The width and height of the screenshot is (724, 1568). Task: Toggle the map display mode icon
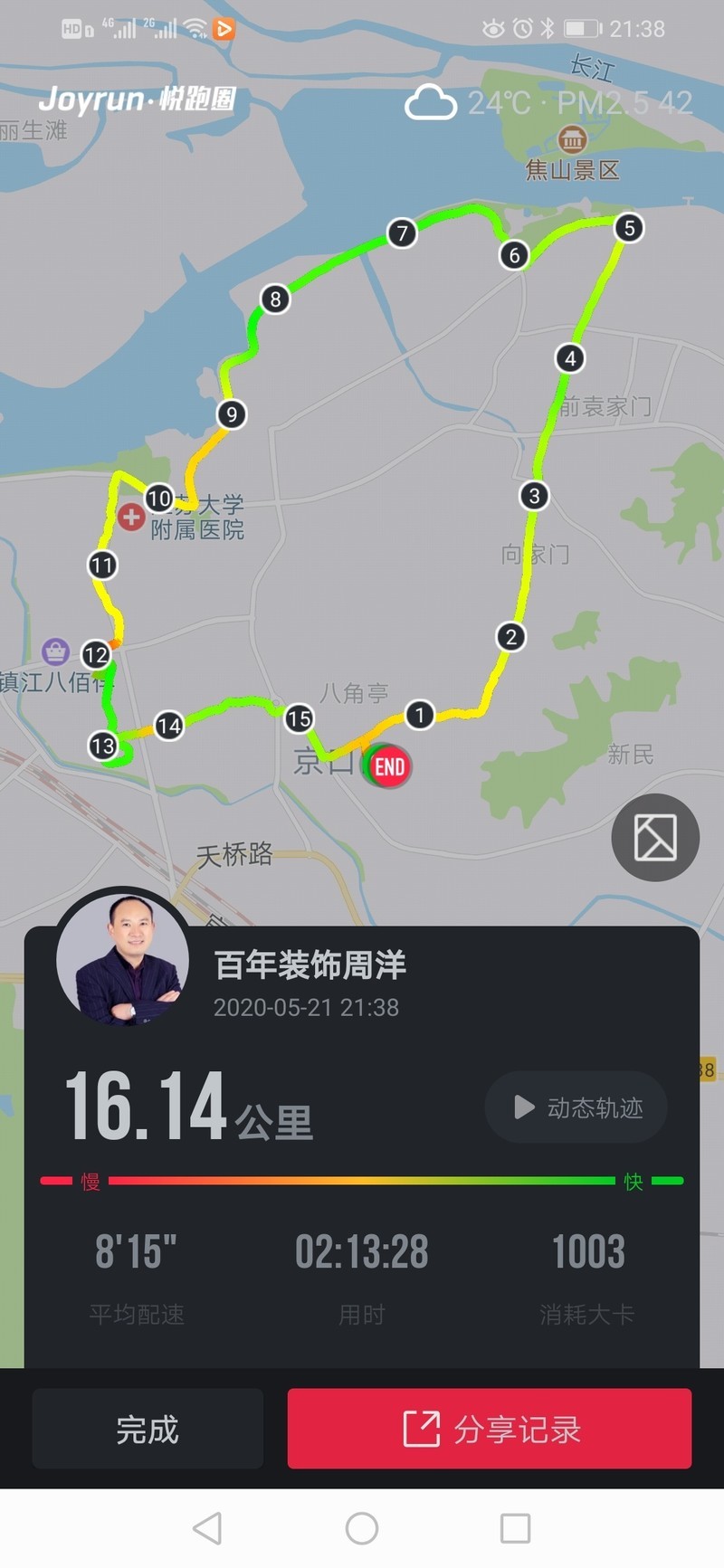pos(655,837)
